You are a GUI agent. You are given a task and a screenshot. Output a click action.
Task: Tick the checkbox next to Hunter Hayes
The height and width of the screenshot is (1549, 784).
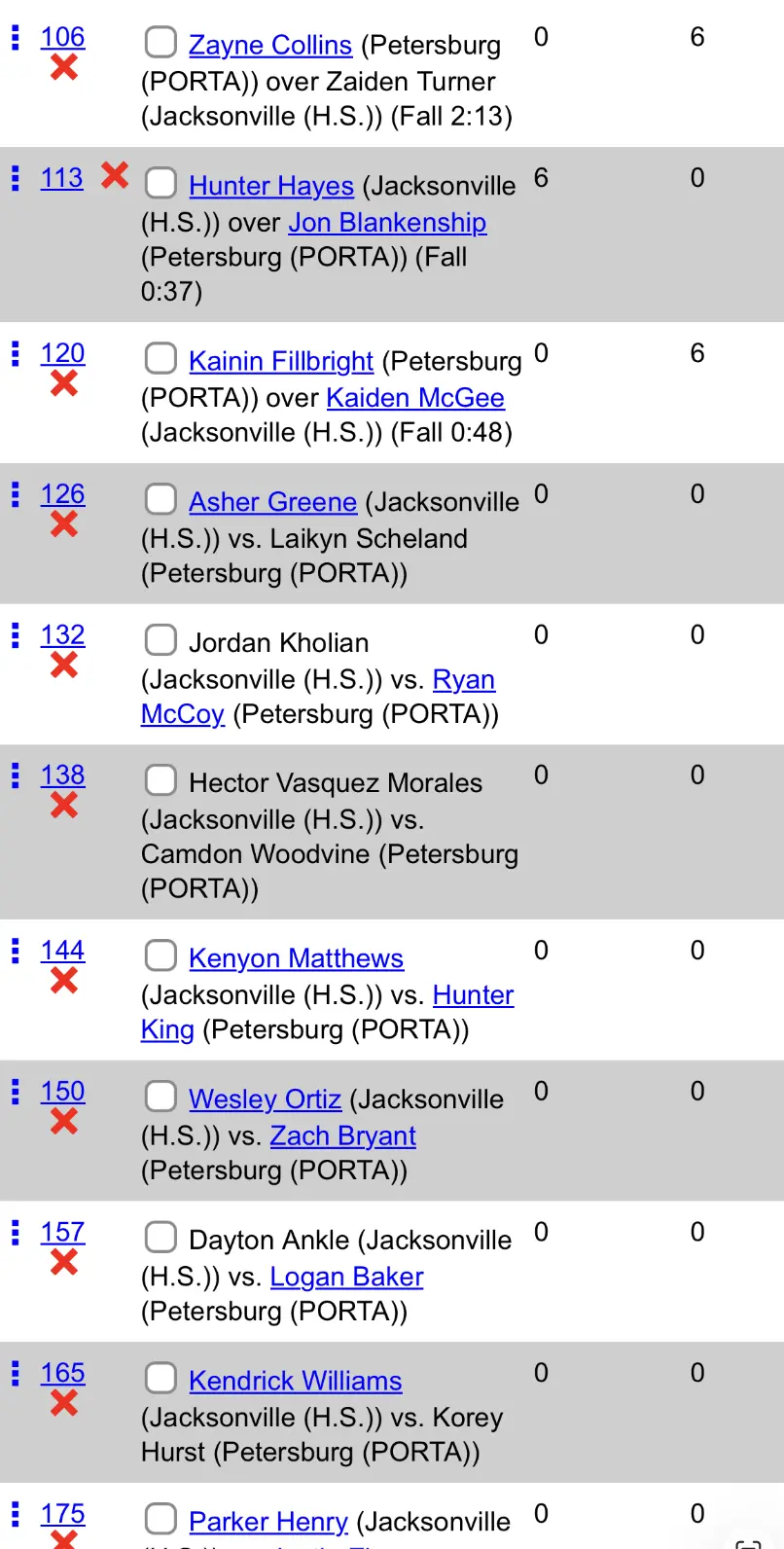point(160,184)
